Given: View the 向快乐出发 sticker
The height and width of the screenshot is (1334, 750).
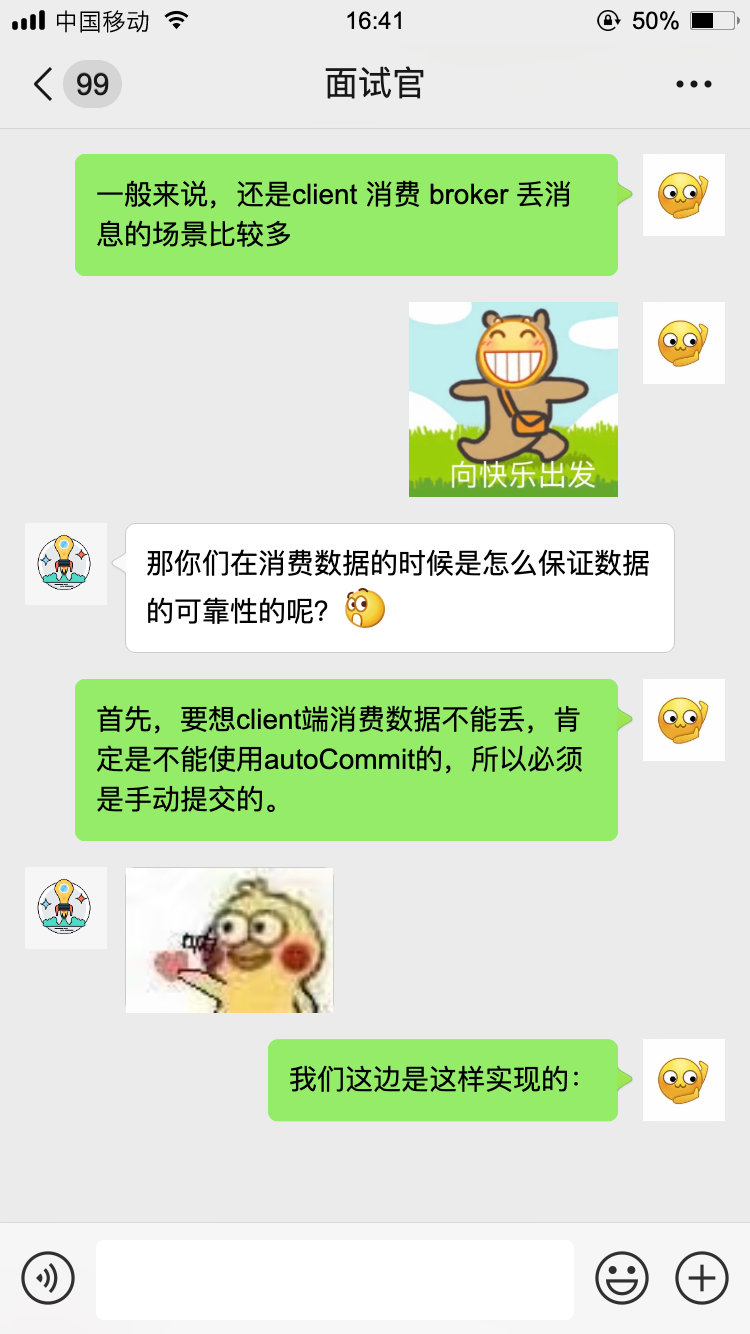Looking at the screenshot, I should (x=513, y=399).
